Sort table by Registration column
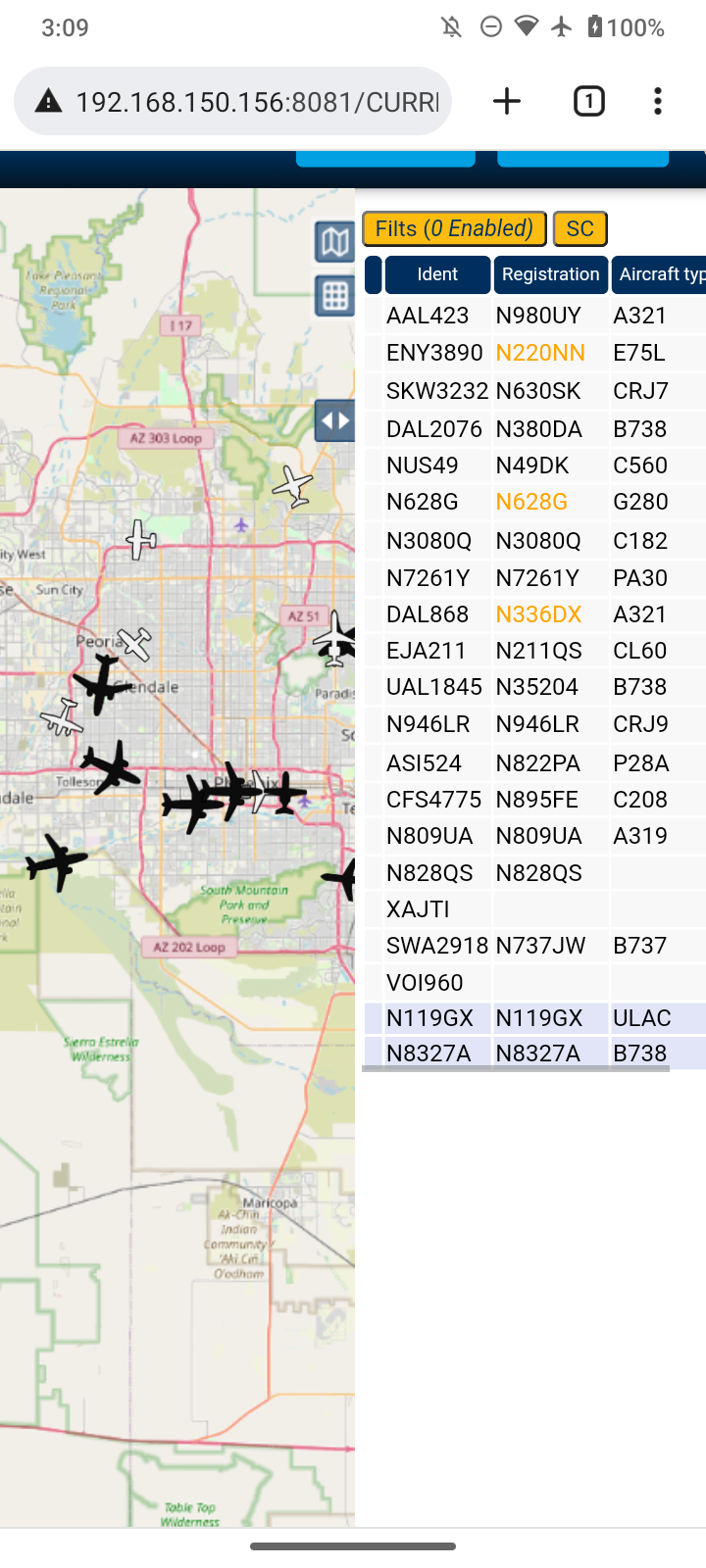706x1568 pixels. pos(550,274)
